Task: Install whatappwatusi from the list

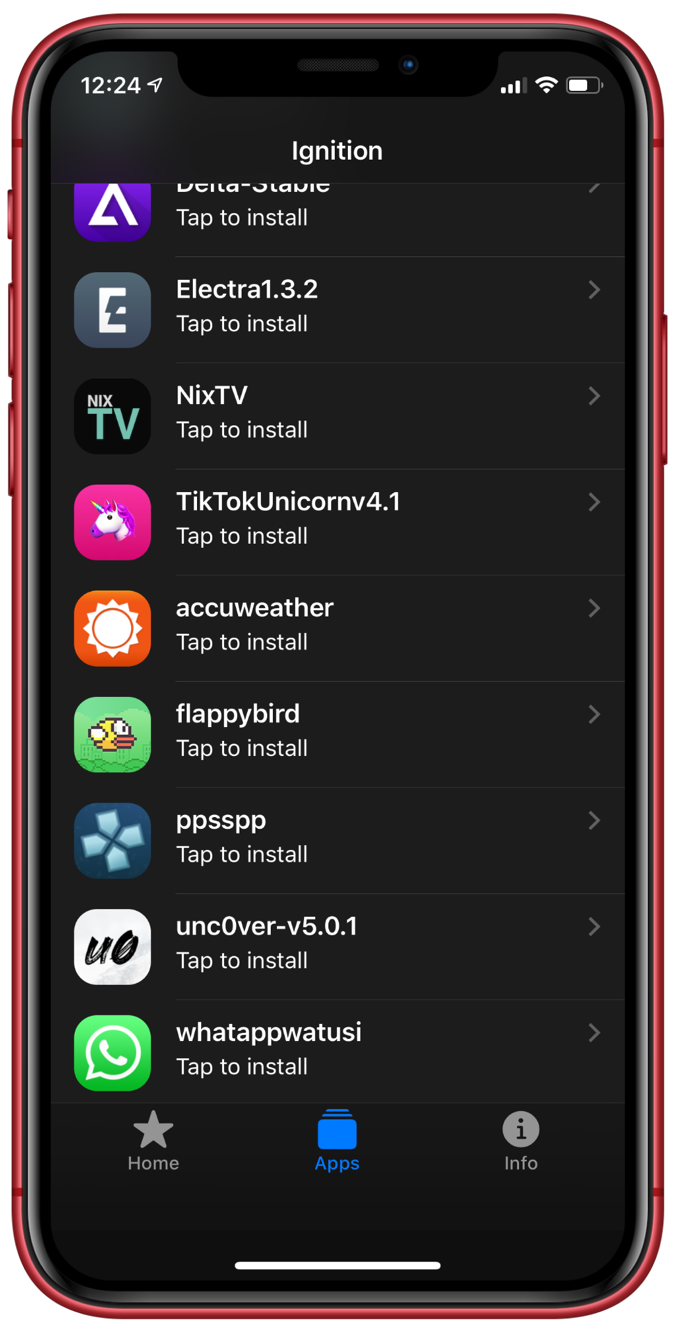Action: [x=337, y=1050]
